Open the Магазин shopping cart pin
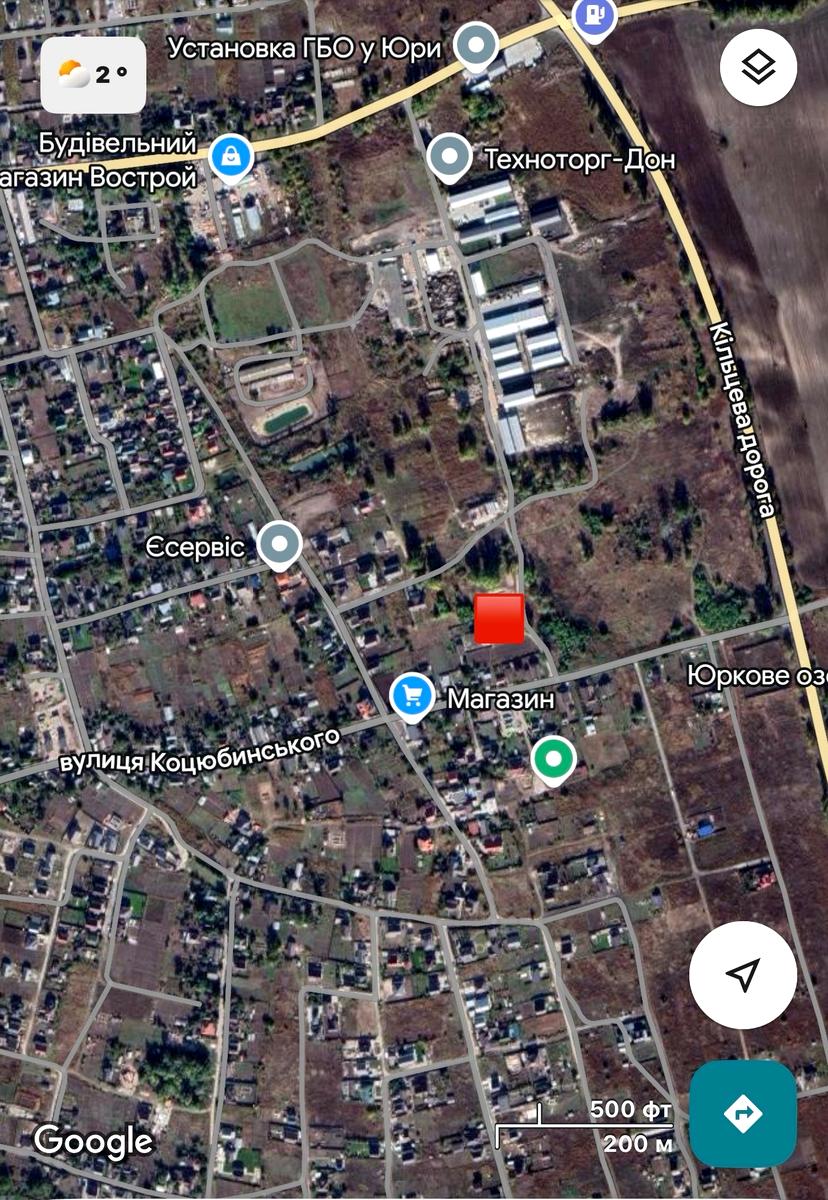The image size is (828, 1200). click(412, 694)
